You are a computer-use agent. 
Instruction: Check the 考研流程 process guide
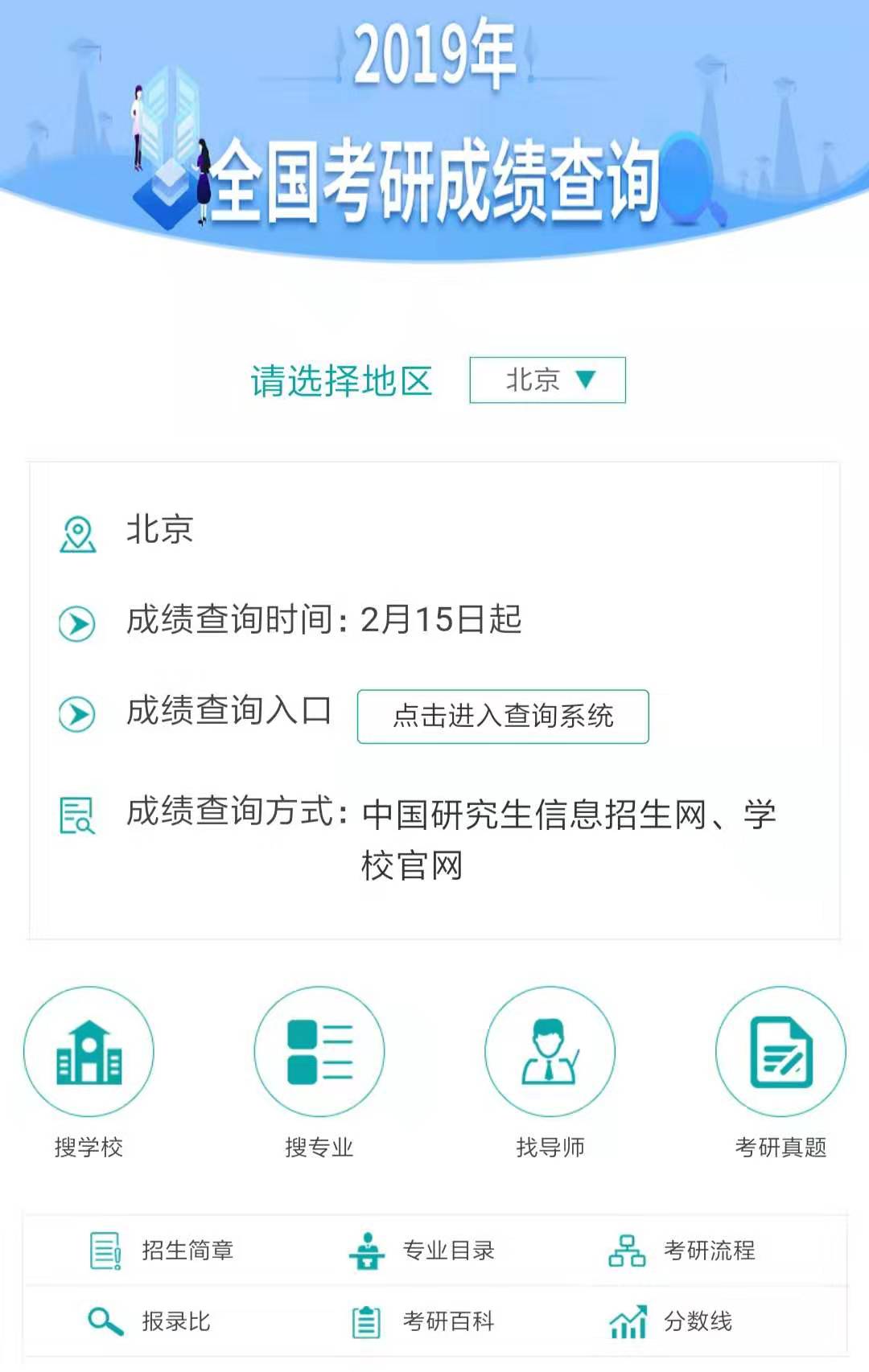point(683,1251)
